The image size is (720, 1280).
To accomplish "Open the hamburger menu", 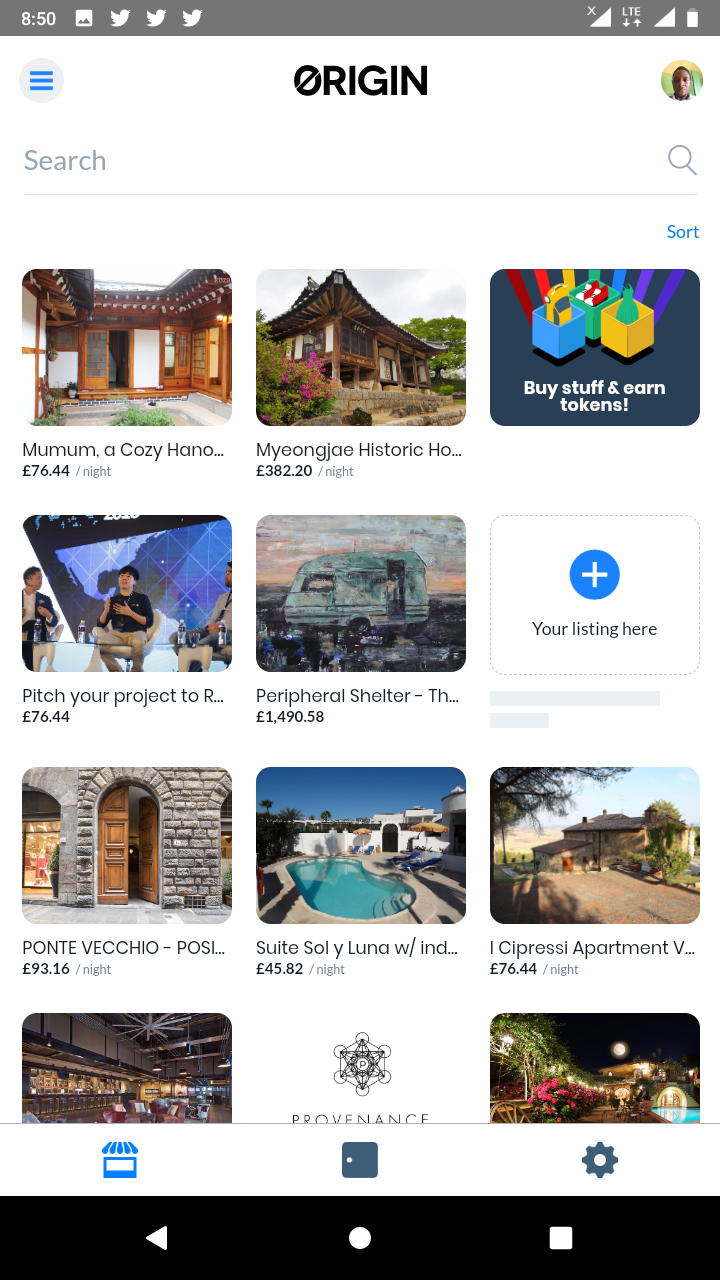I will (x=41, y=81).
